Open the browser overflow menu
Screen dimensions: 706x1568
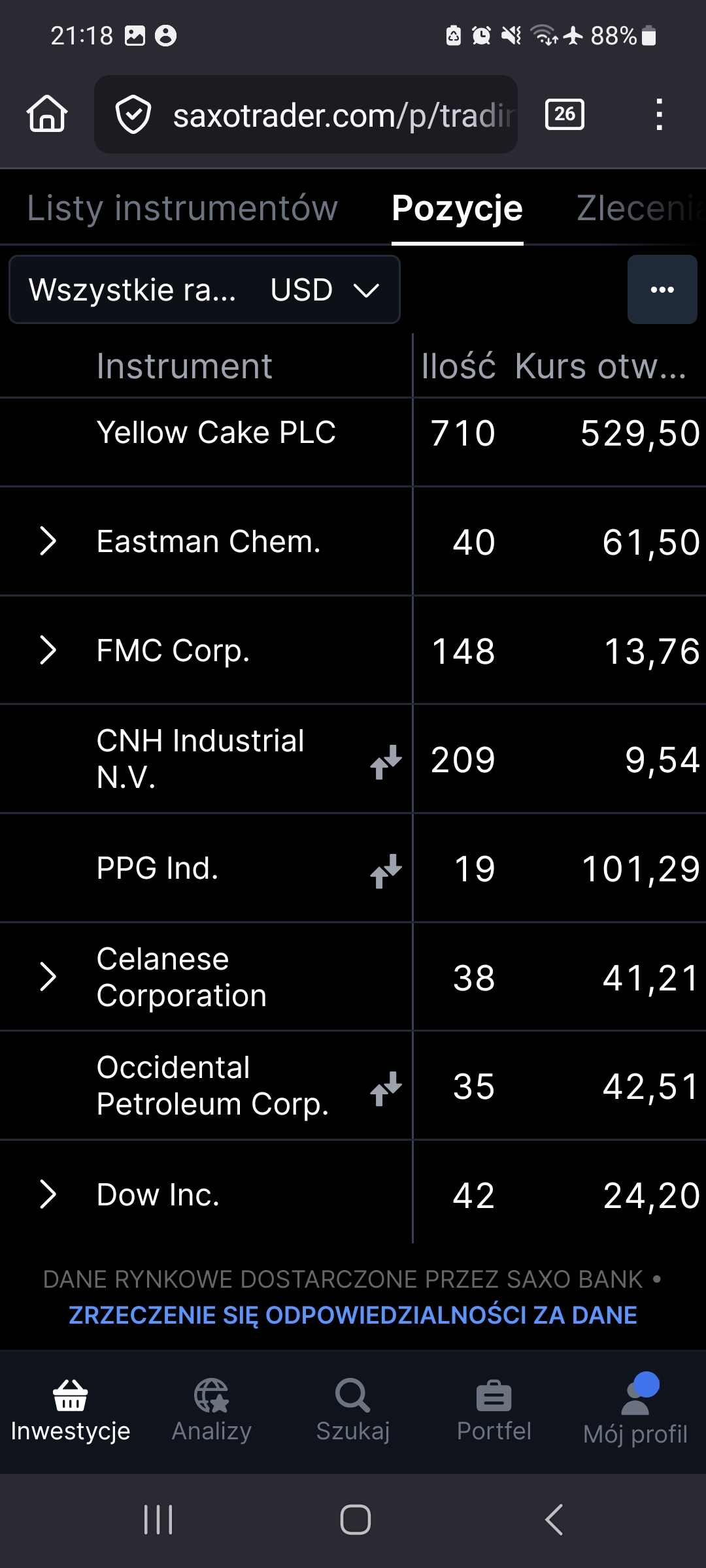click(659, 115)
